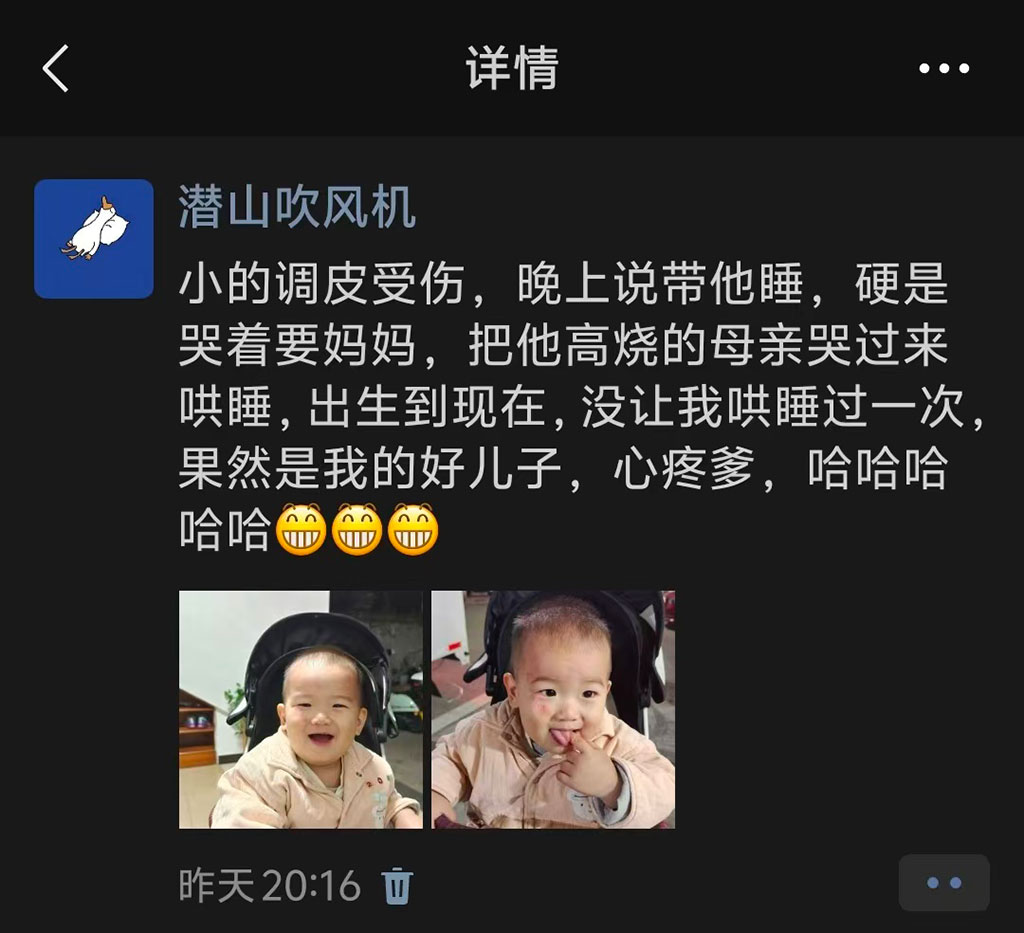Delete this post with the trash icon
1024x933 pixels.
(x=397, y=886)
